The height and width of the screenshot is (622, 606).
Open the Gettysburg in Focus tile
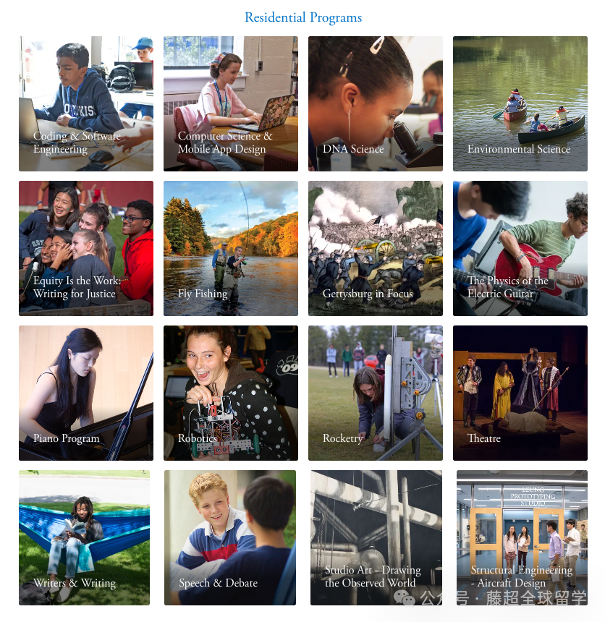(x=375, y=248)
